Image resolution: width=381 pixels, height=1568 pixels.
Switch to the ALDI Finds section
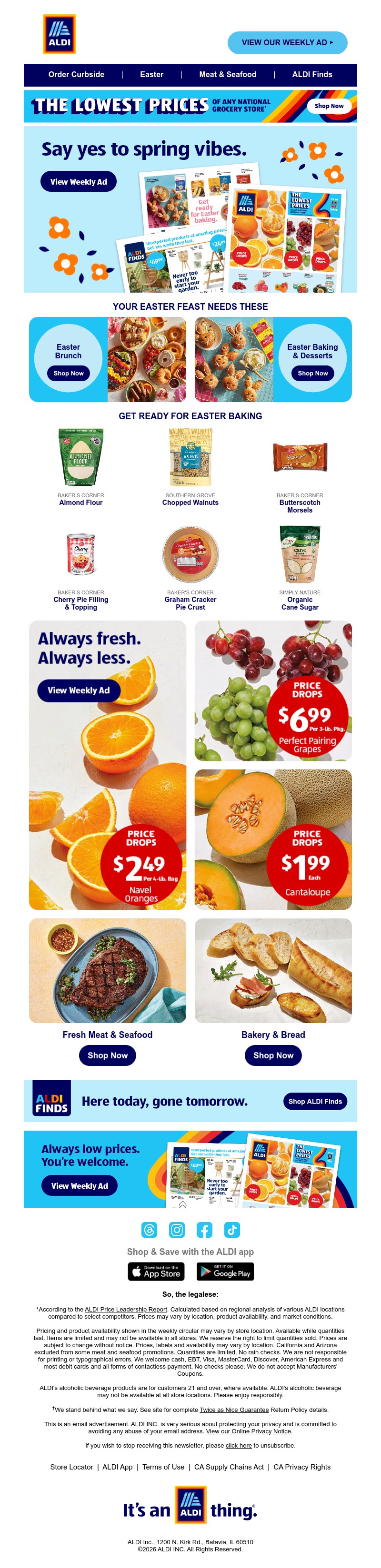click(312, 74)
